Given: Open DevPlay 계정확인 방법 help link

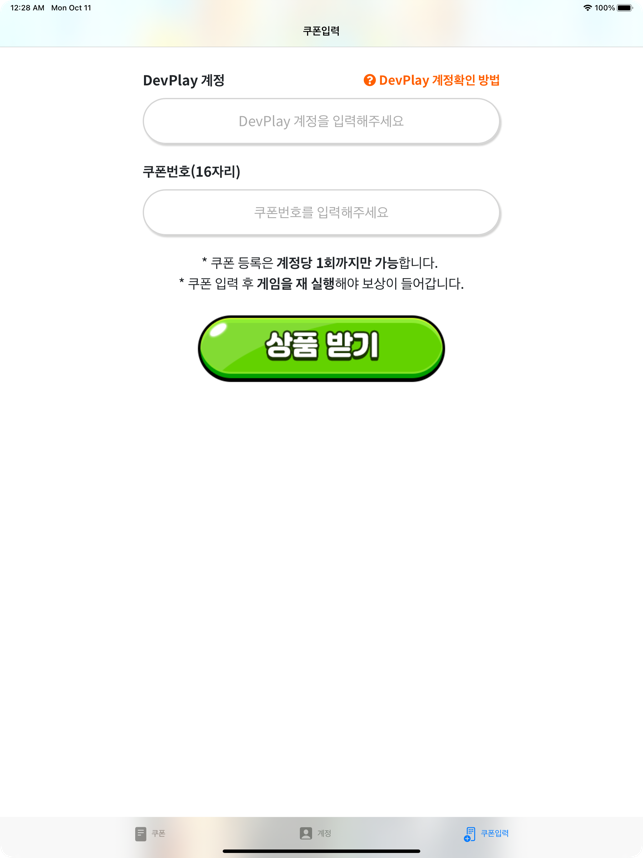Looking at the screenshot, I should pos(432,80).
